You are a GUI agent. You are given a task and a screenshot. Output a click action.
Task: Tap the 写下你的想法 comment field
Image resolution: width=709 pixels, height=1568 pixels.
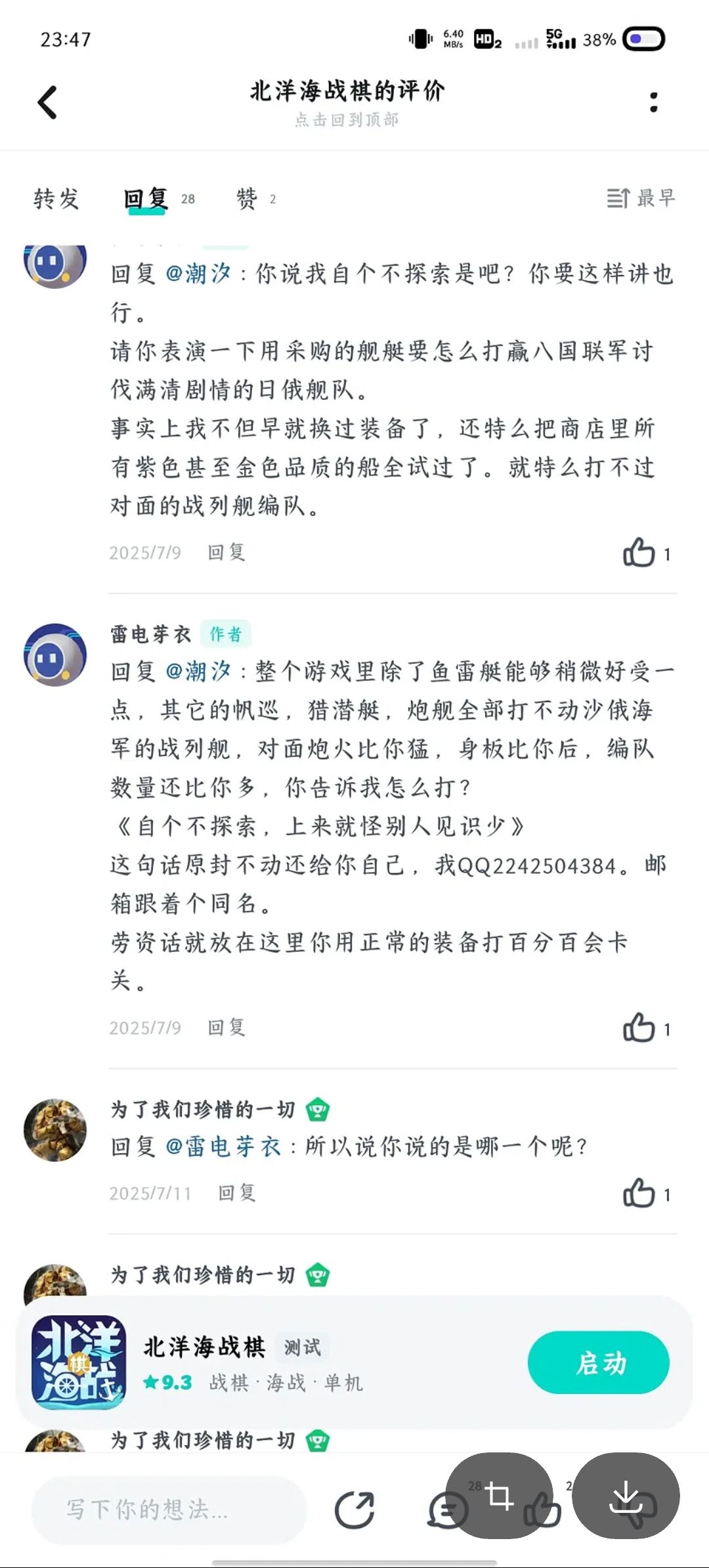pos(169,1509)
